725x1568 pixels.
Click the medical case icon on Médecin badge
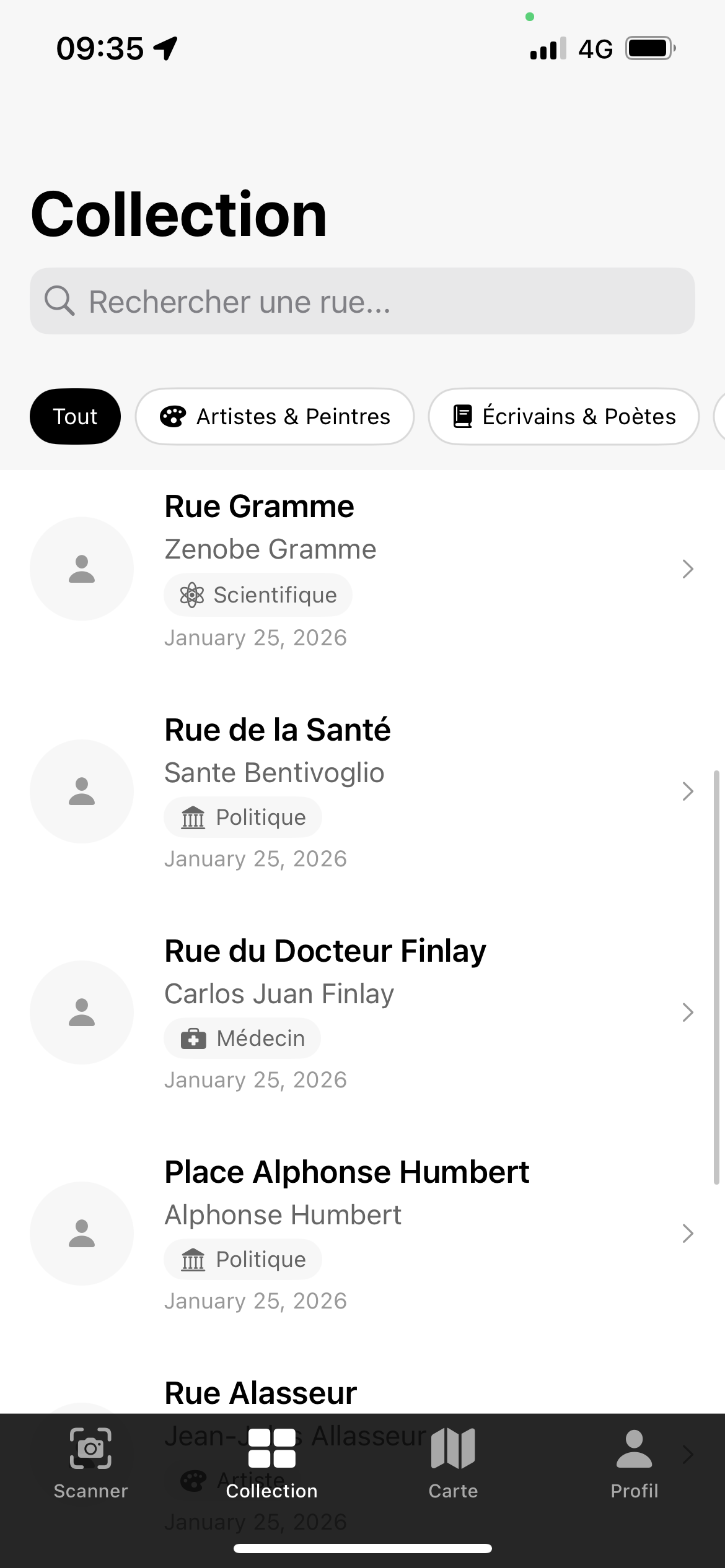coord(194,1038)
